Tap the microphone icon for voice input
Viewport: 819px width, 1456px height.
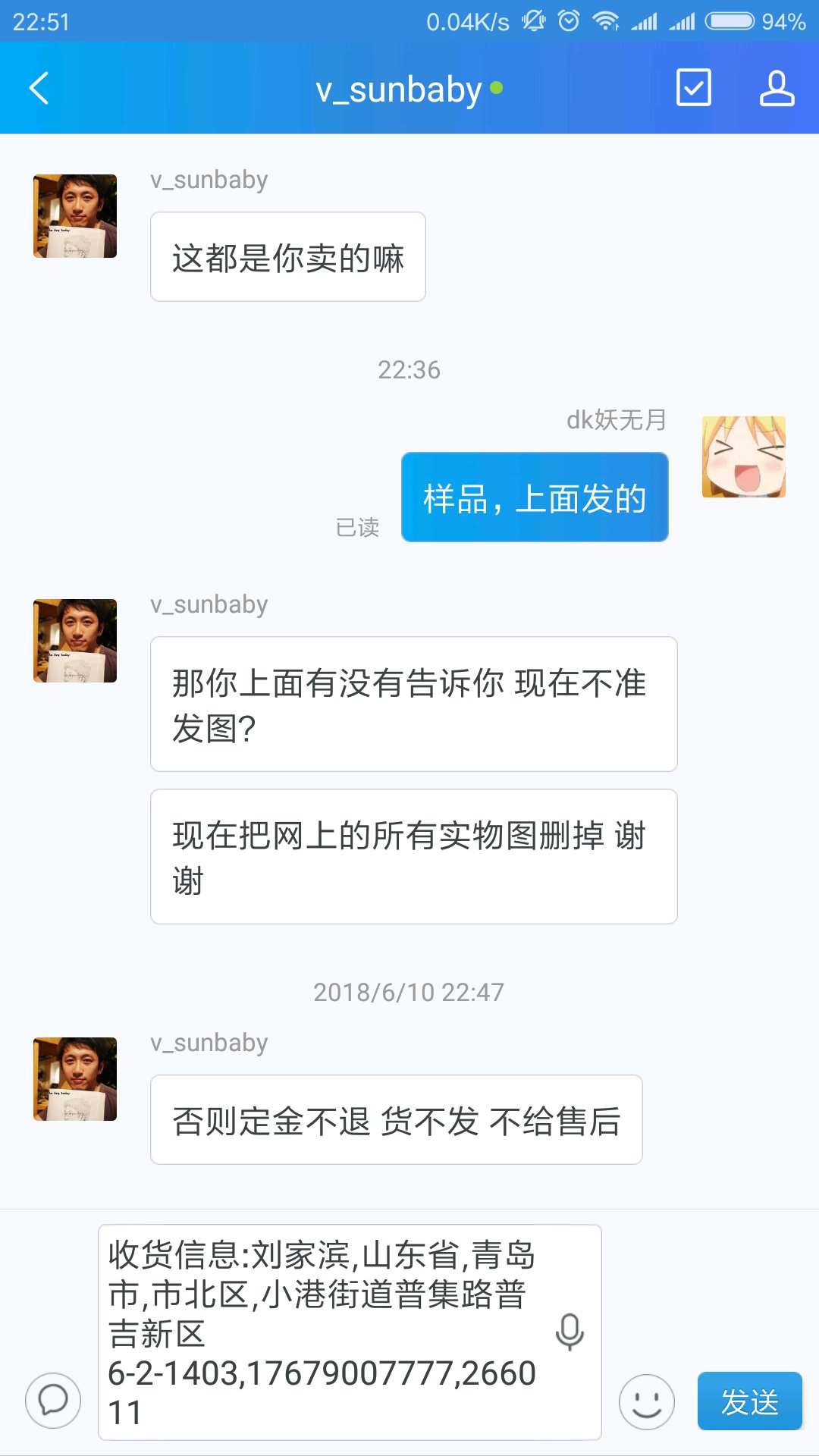570,1332
